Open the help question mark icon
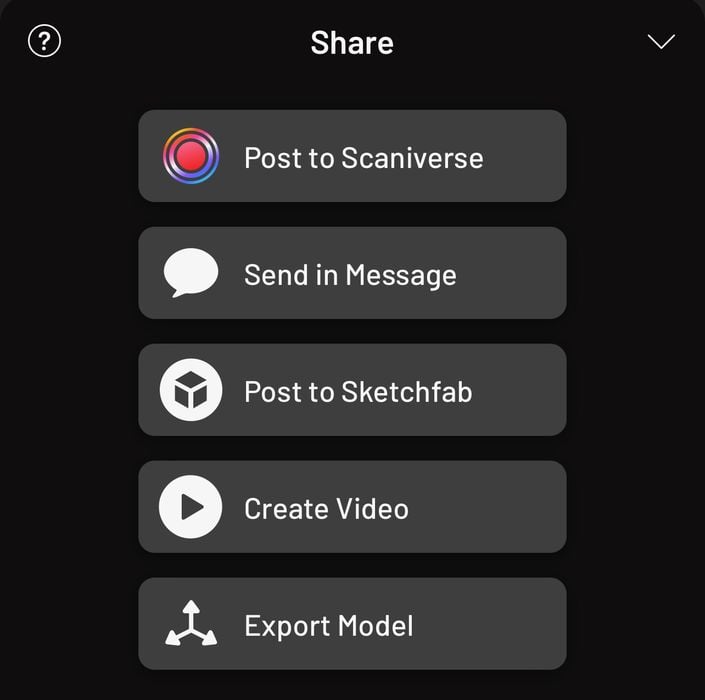705x700 pixels. click(45, 42)
